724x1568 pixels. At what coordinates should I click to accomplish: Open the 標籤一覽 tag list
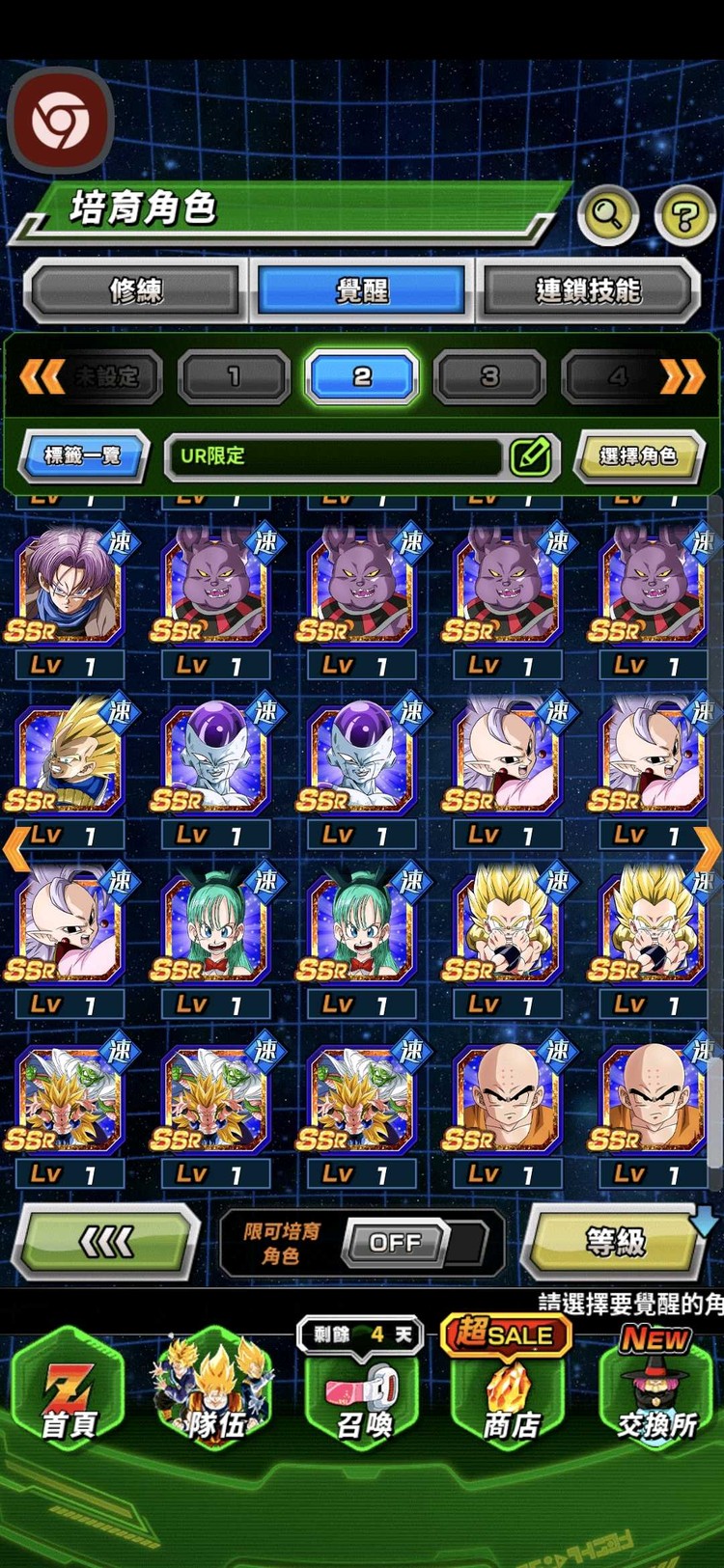[83, 455]
